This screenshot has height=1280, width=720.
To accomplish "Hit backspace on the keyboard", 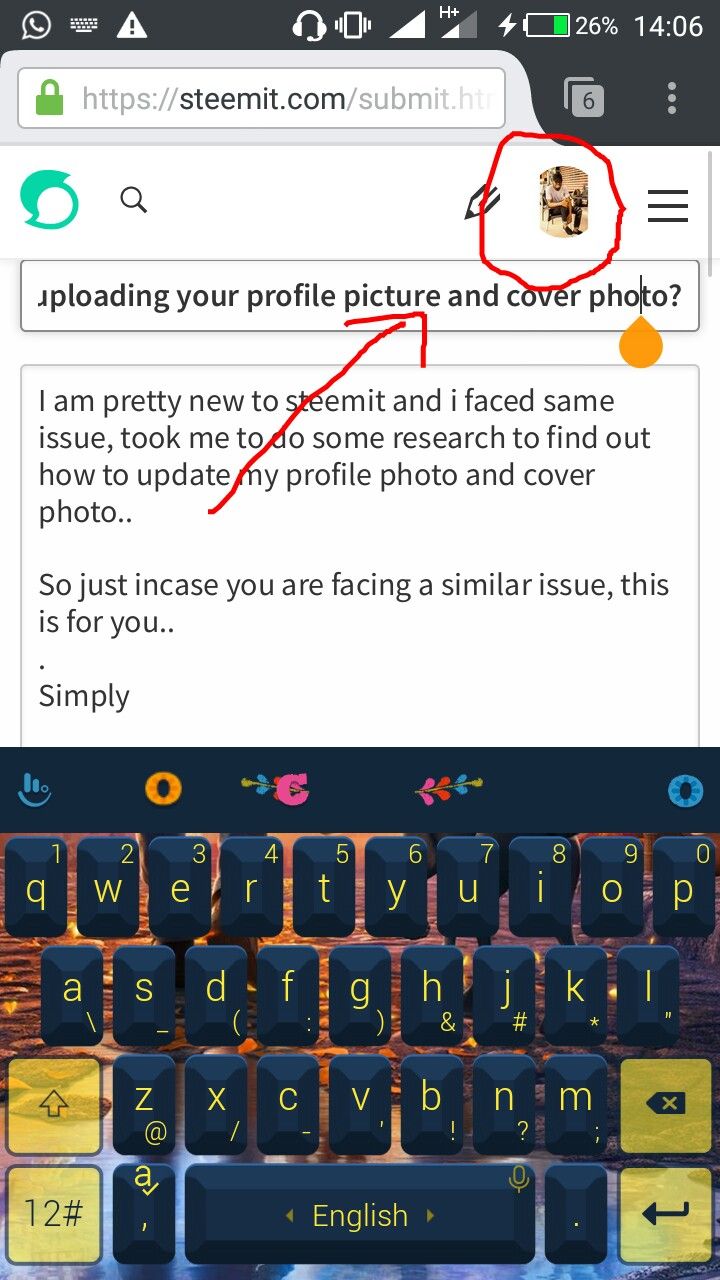I will coord(665,1104).
